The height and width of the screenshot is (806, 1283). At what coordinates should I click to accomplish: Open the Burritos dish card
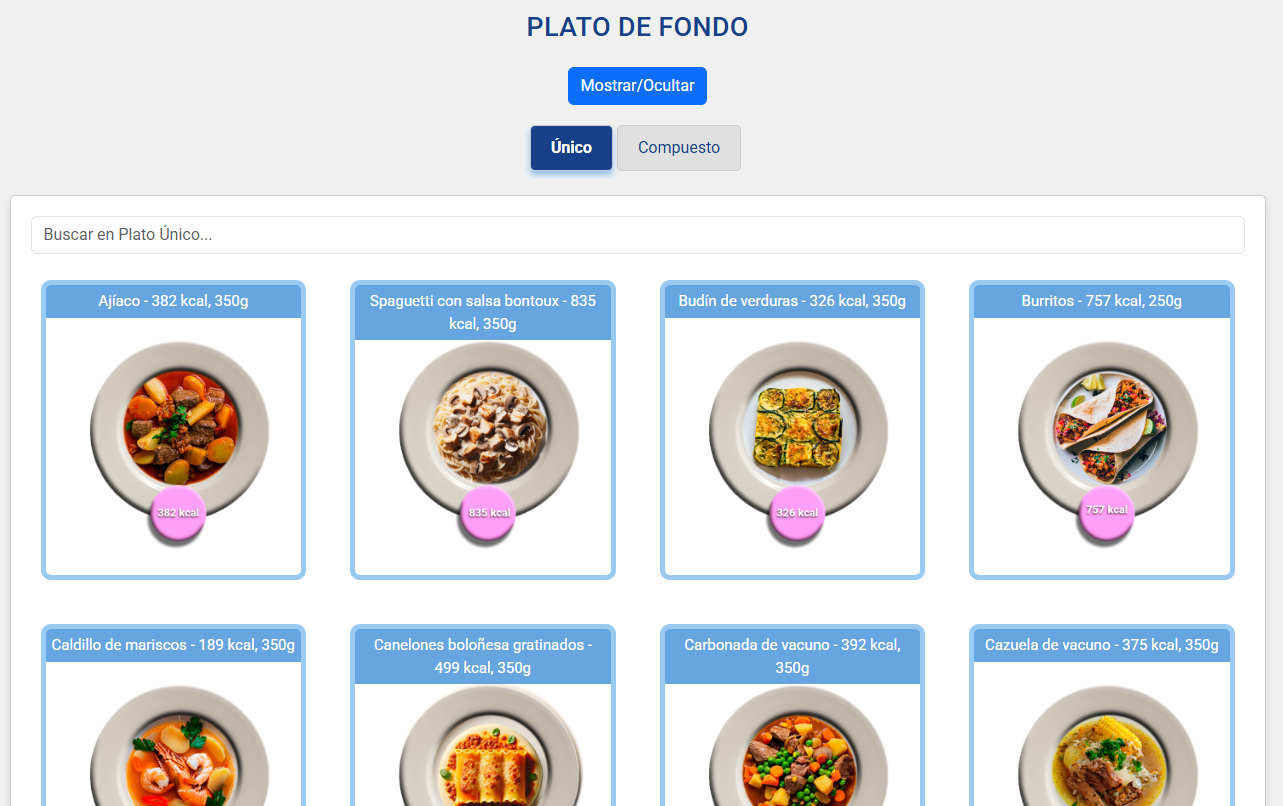pyautogui.click(x=1101, y=430)
